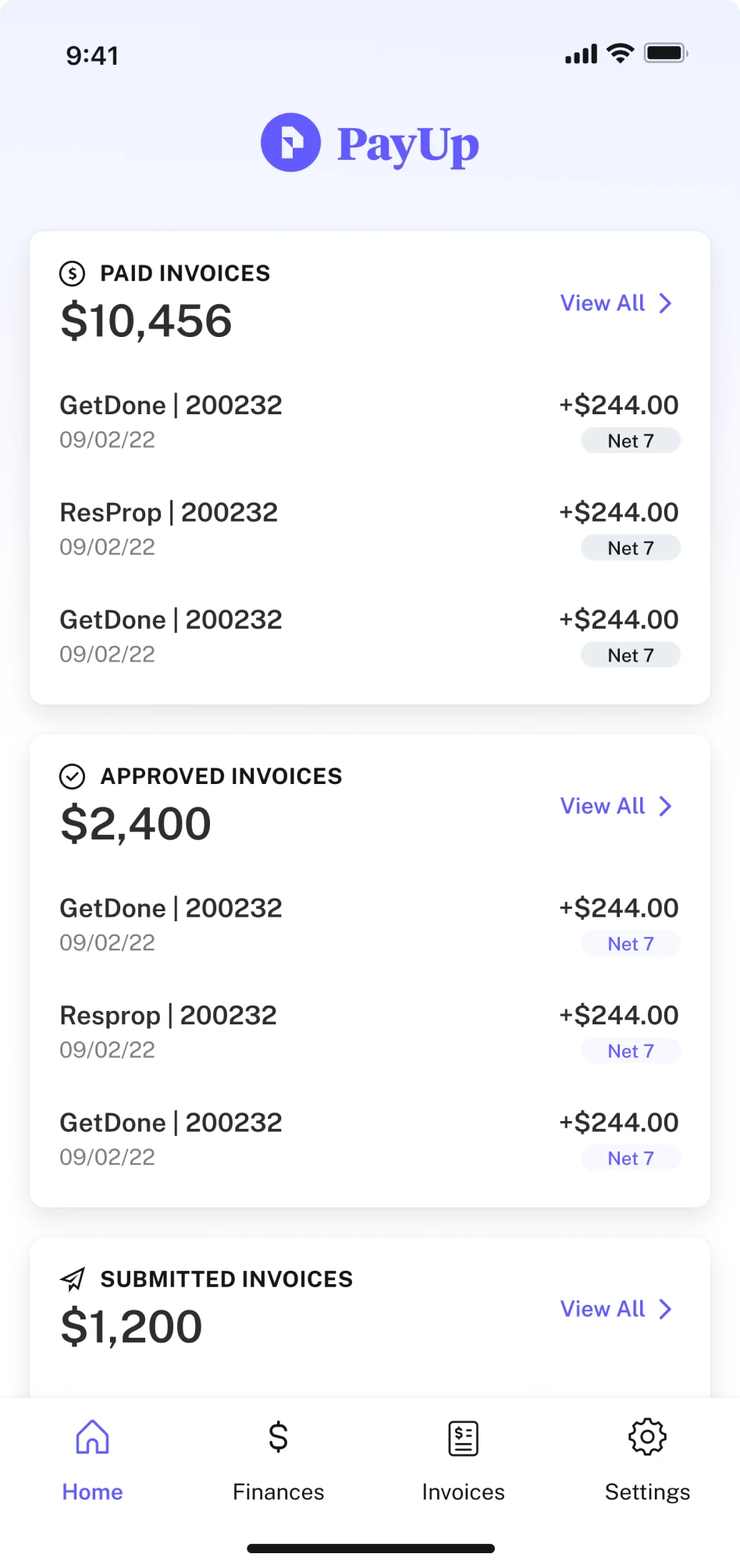The height and width of the screenshot is (1568, 740).
Task: Click the Wi-Fi icon in the status bar
Action: coord(619,53)
